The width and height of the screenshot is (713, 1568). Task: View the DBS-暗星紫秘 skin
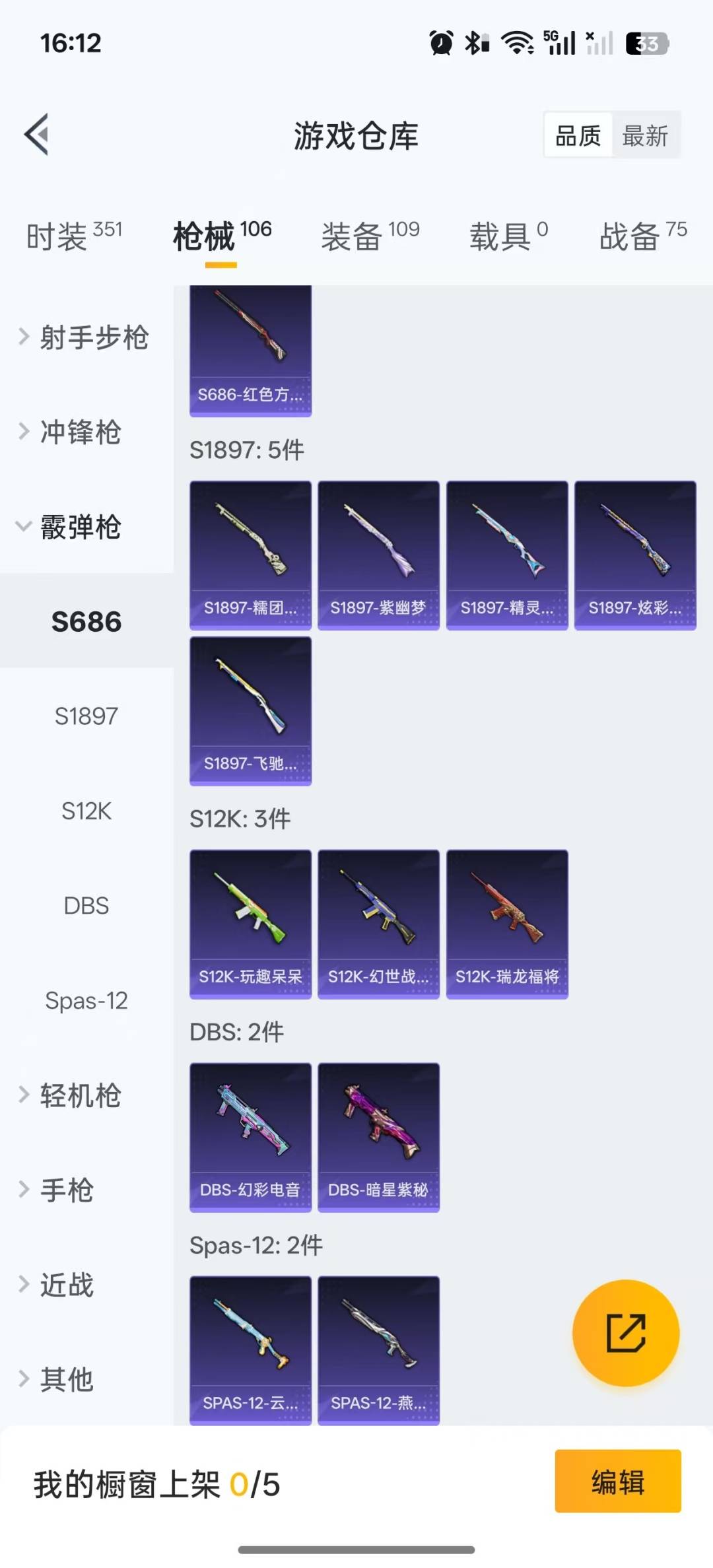(378, 1137)
